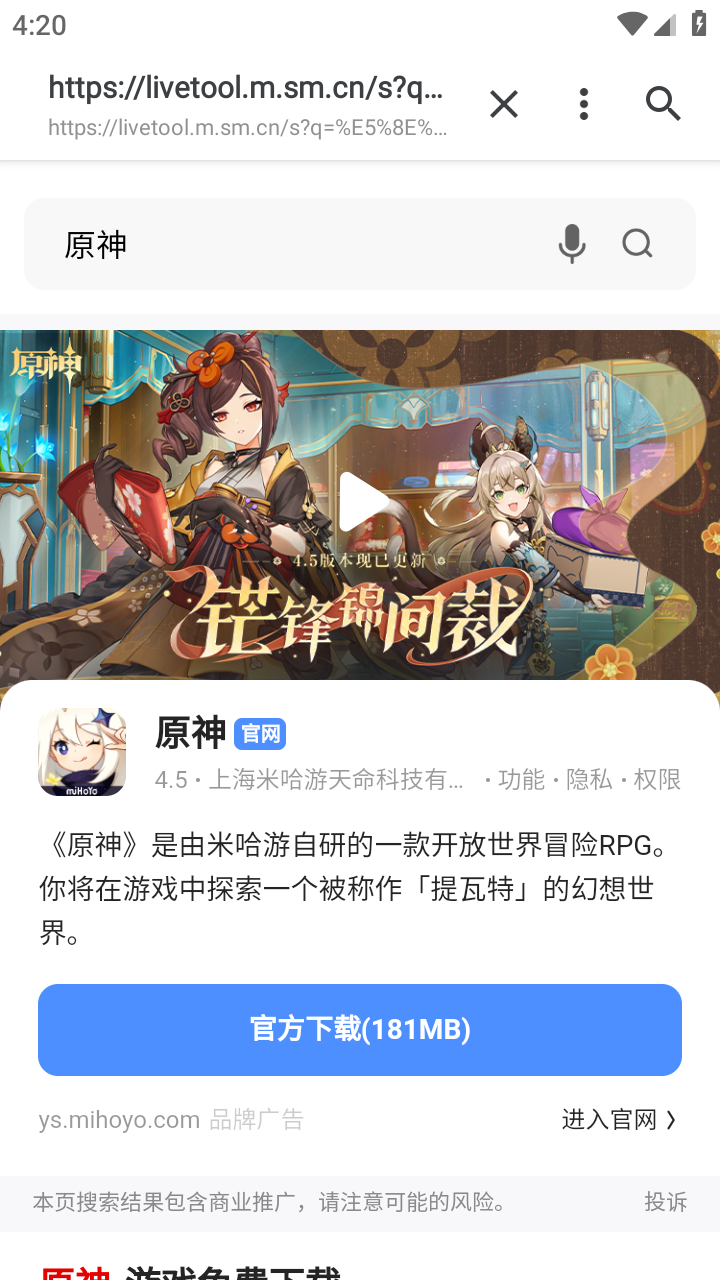
Task: View 功能 info of the app
Action: tap(521, 780)
